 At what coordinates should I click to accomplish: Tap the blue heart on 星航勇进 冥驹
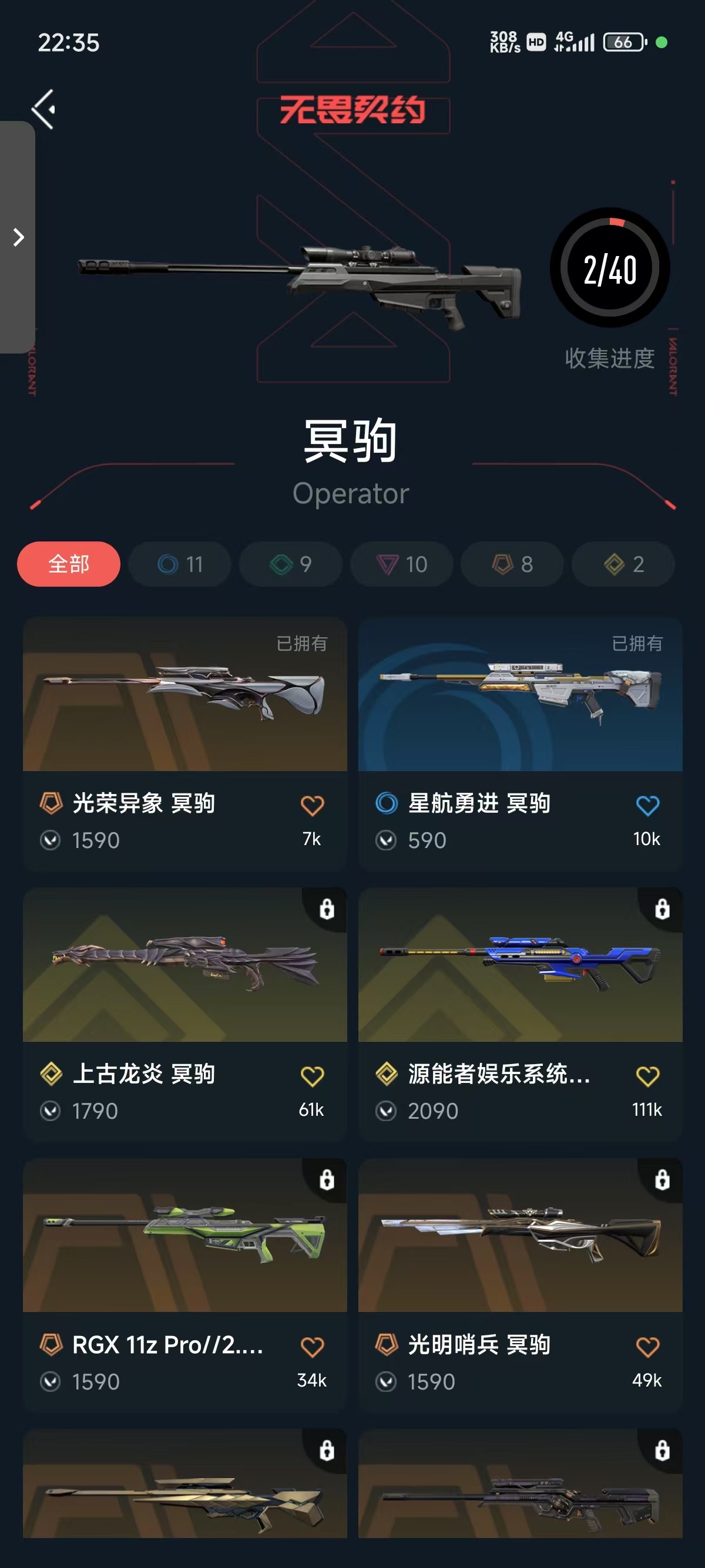[647, 805]
